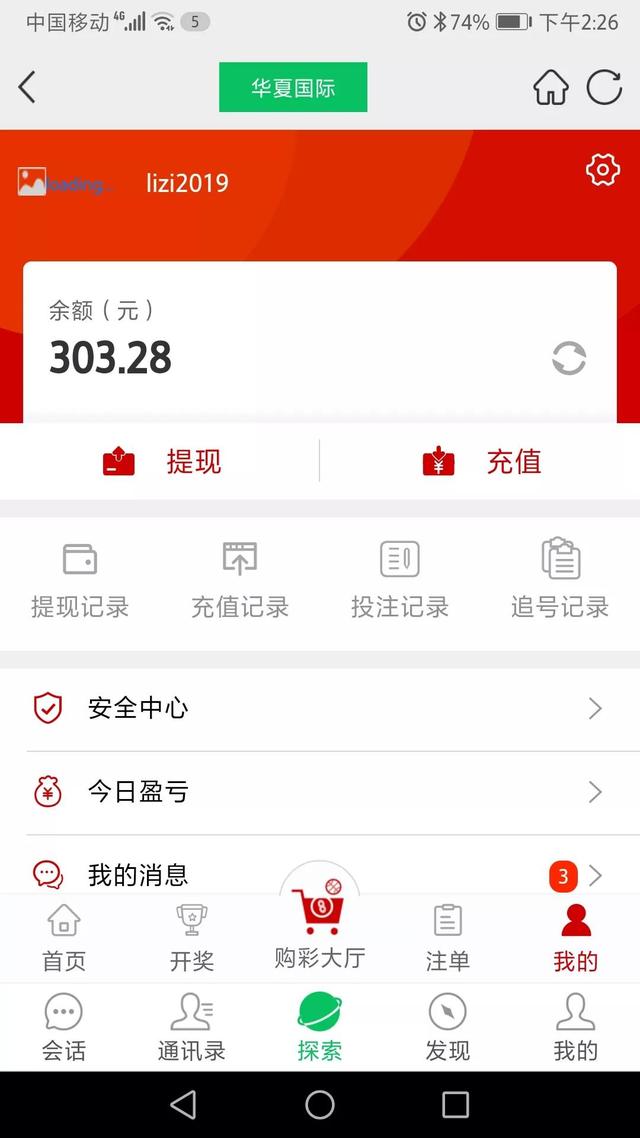Open the home icon in the top bar
This screenshot has height=1138, width=640.
(x=550, y=88)
